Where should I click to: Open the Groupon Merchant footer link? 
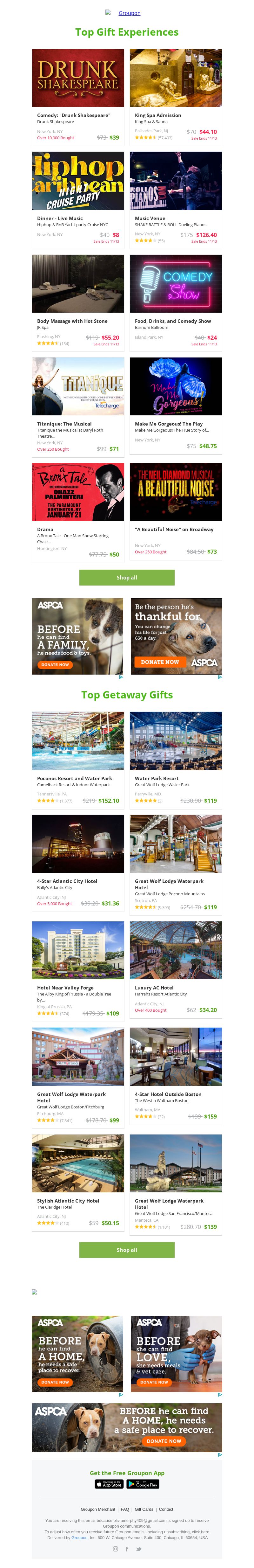98,1509
